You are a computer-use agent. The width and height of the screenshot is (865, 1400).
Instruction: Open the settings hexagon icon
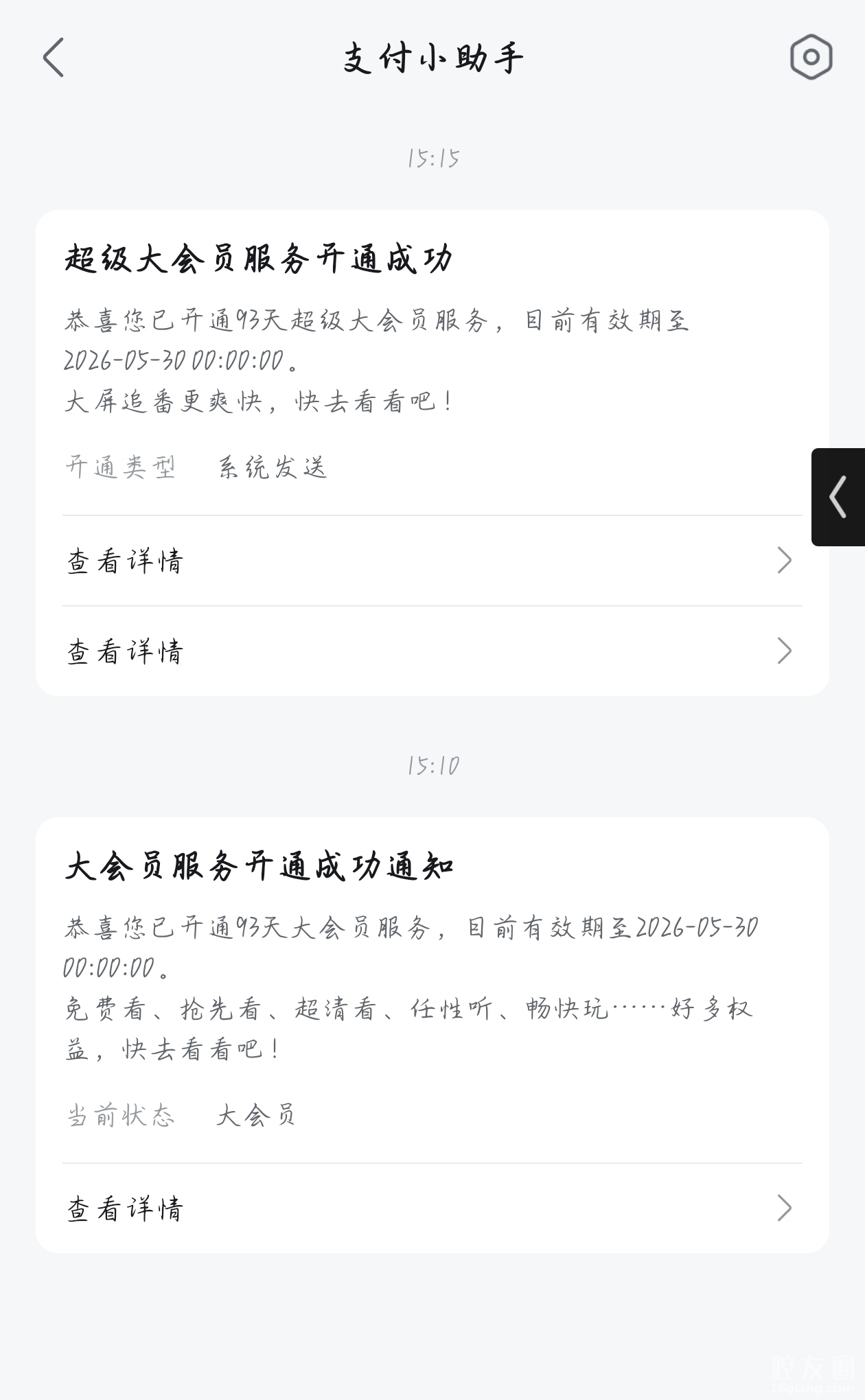(811, 57)
